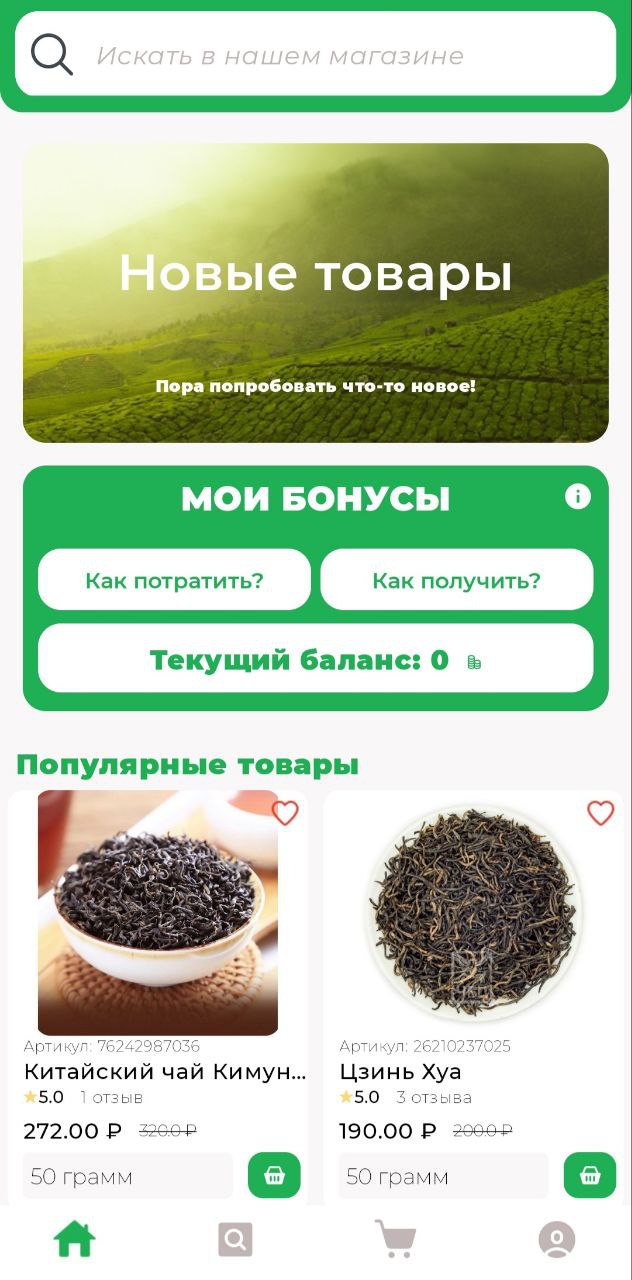Open «Текущий баланс» bonus details
Viewport: 632px width, 1280px height.
click(x=315, y=659)
